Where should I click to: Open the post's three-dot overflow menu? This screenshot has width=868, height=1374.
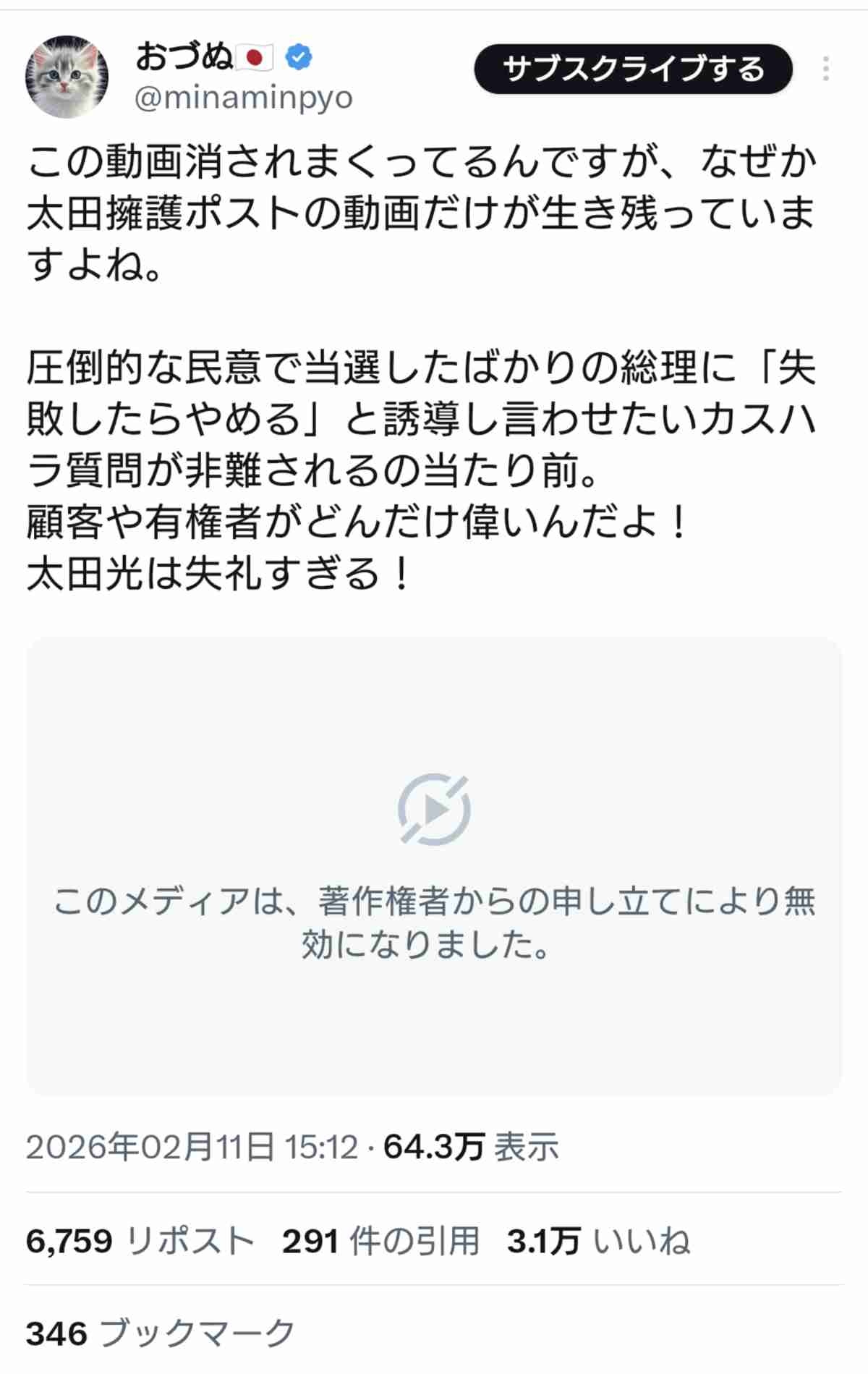pos(825,69)
